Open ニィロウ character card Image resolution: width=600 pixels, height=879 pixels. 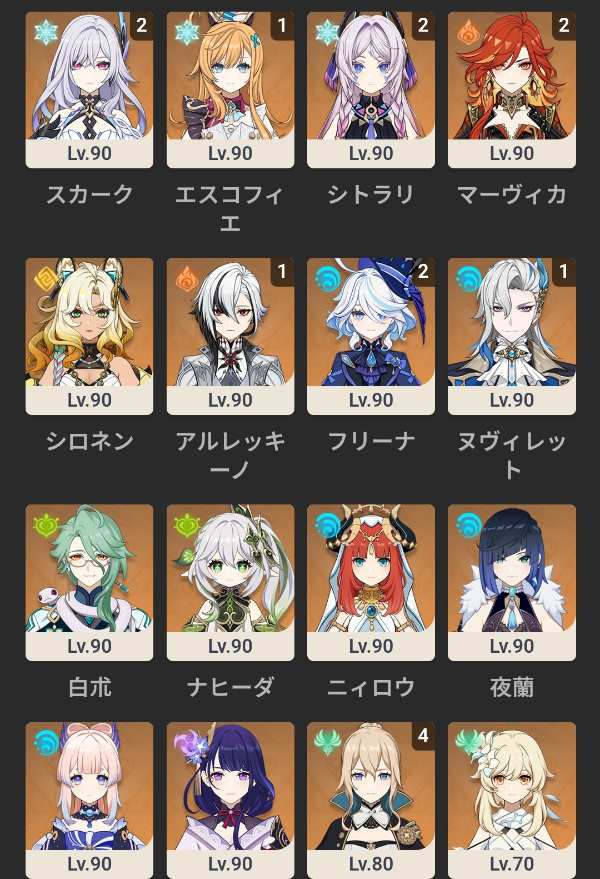[371, 582]
